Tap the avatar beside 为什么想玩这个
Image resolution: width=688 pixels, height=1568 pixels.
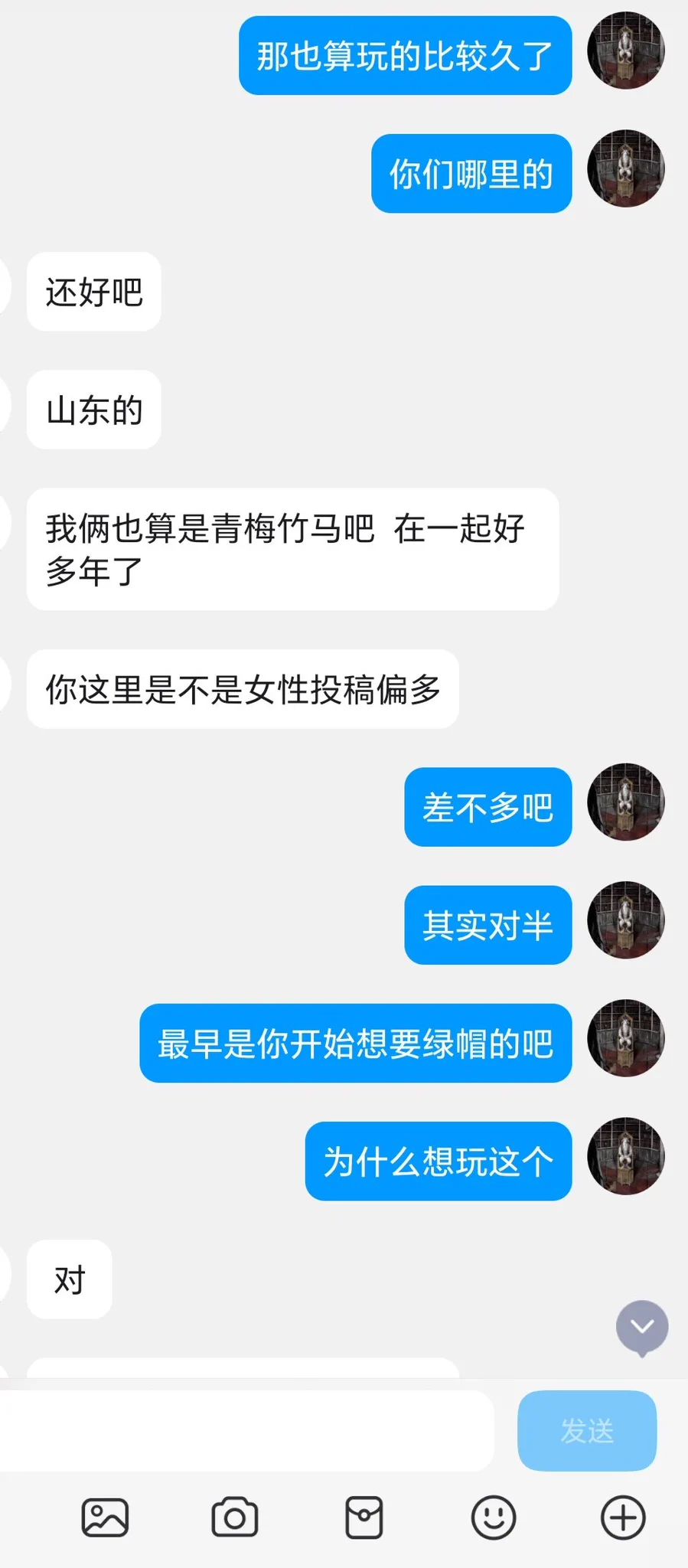[x=625, y=1156]
